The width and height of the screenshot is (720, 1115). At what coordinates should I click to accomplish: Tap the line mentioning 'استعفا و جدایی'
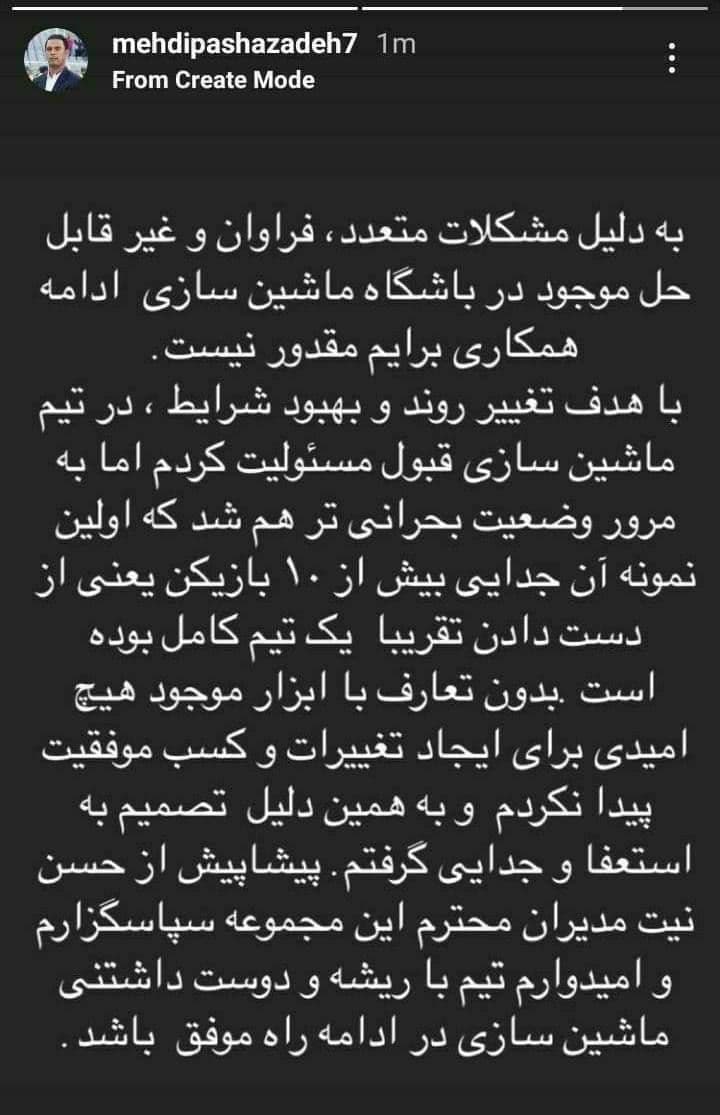coord(360,860)
